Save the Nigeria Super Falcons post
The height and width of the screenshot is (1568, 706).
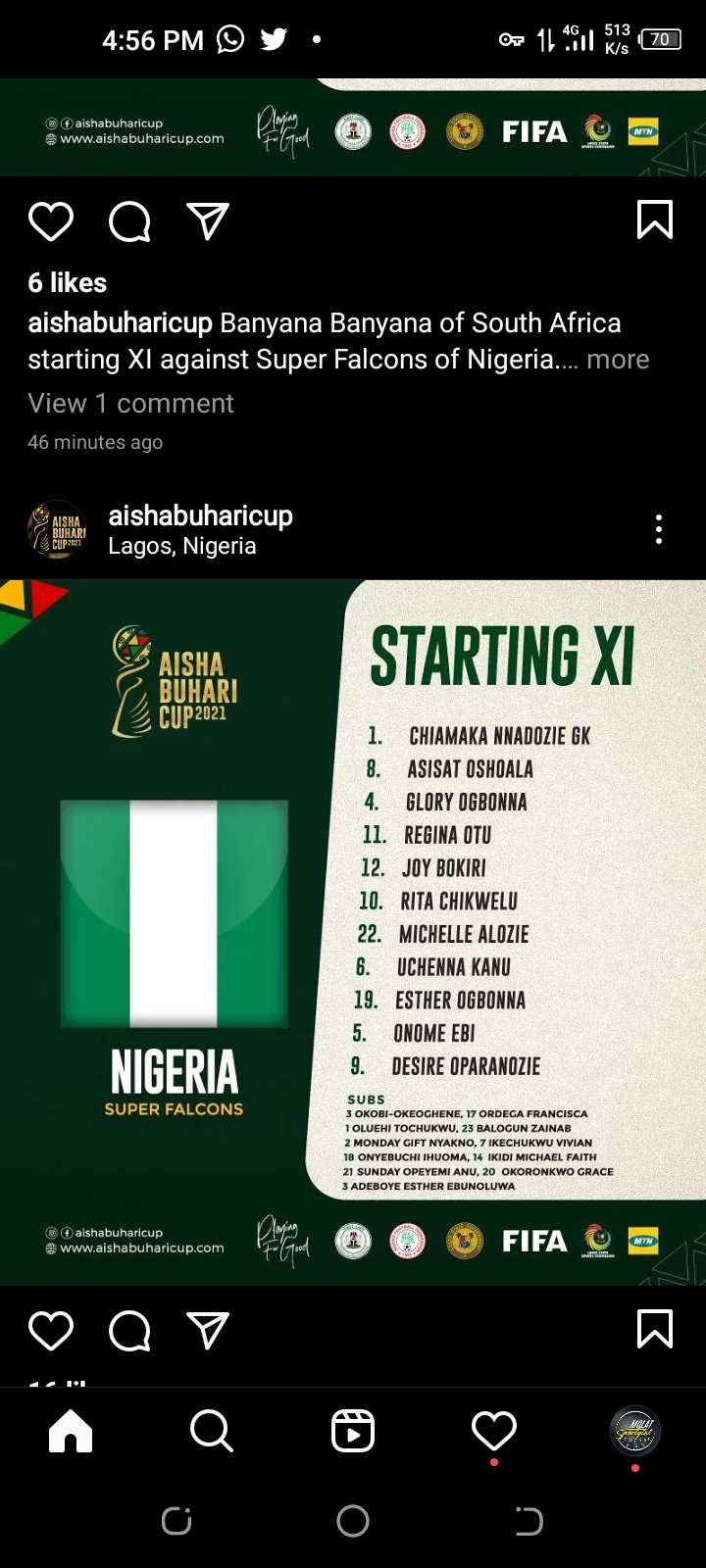click(x=654, y=1330)
